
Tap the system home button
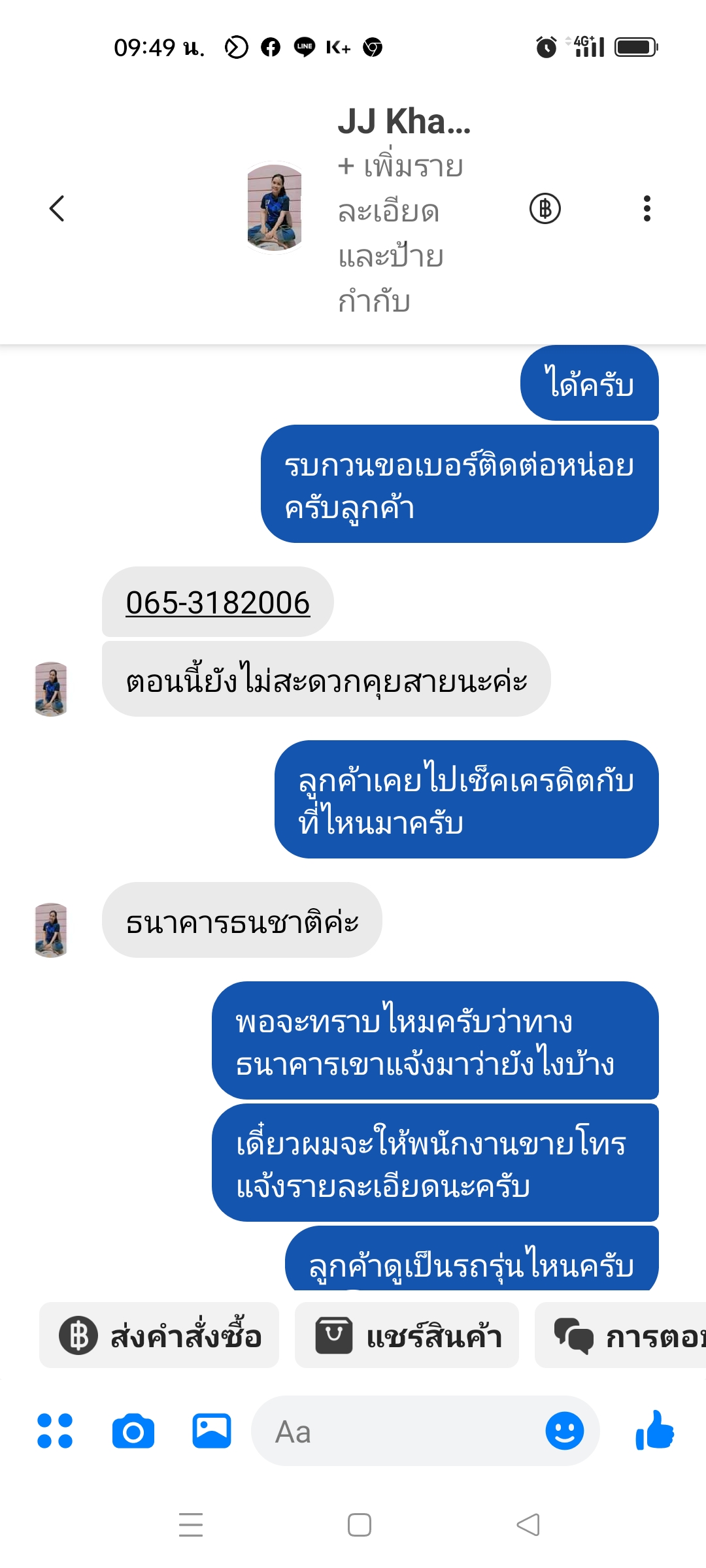tap(360, 1525)
